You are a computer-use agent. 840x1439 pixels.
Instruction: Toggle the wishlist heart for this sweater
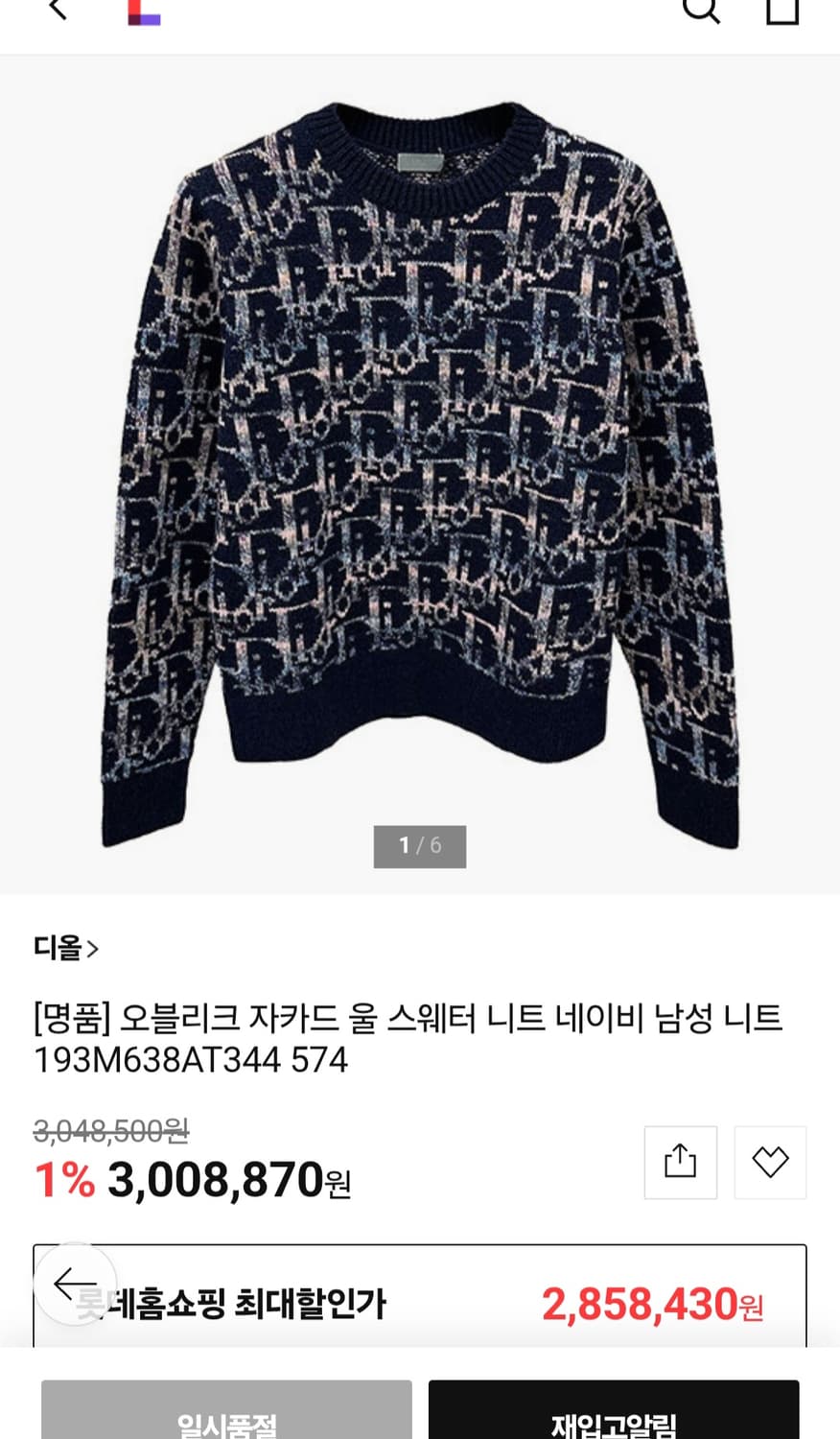pyautogui.click(x=770, y=1161)
